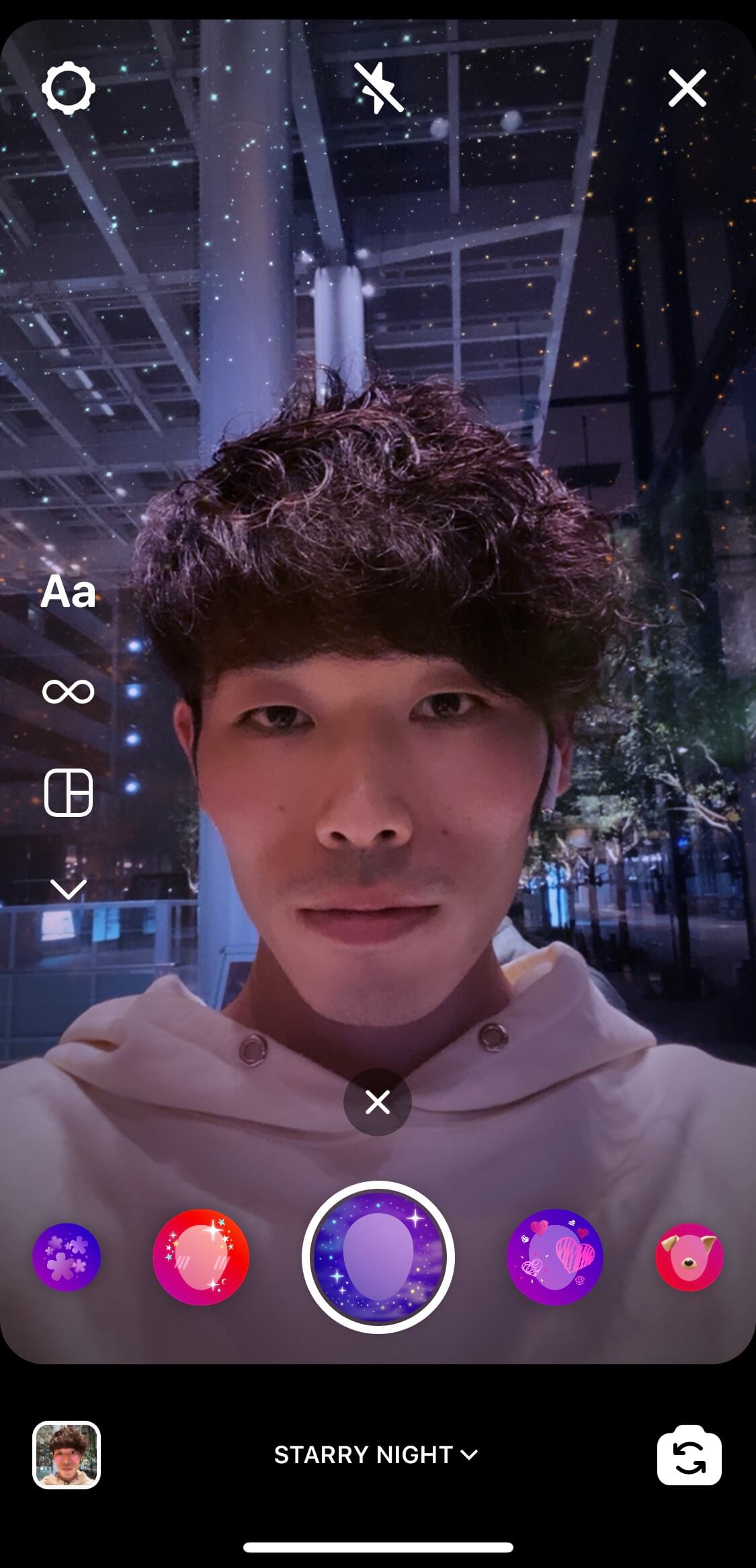
Task: Open the Layout grid mode
Action: pos(69,792)
